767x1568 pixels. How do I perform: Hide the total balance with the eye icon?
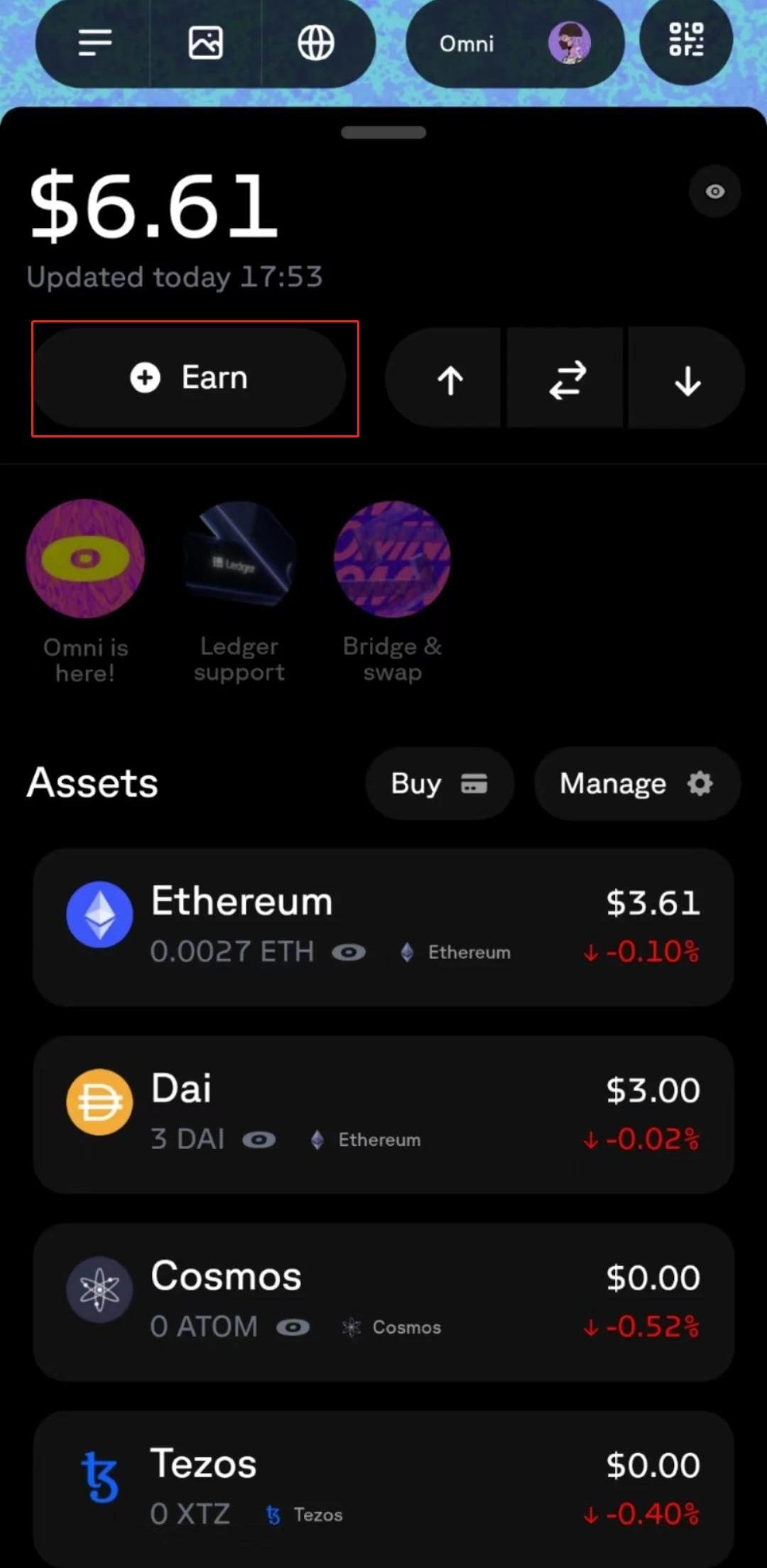point(714,191)
